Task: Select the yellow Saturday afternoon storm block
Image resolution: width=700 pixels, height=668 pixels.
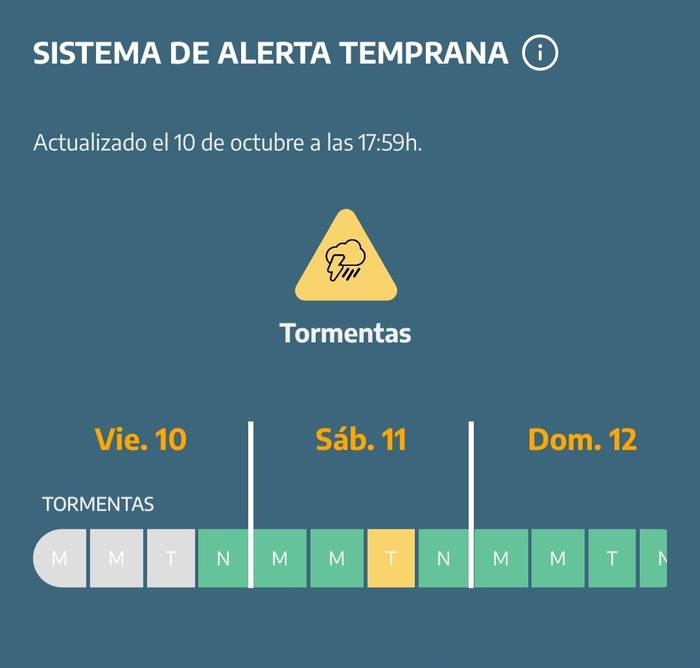Action: 392,558
